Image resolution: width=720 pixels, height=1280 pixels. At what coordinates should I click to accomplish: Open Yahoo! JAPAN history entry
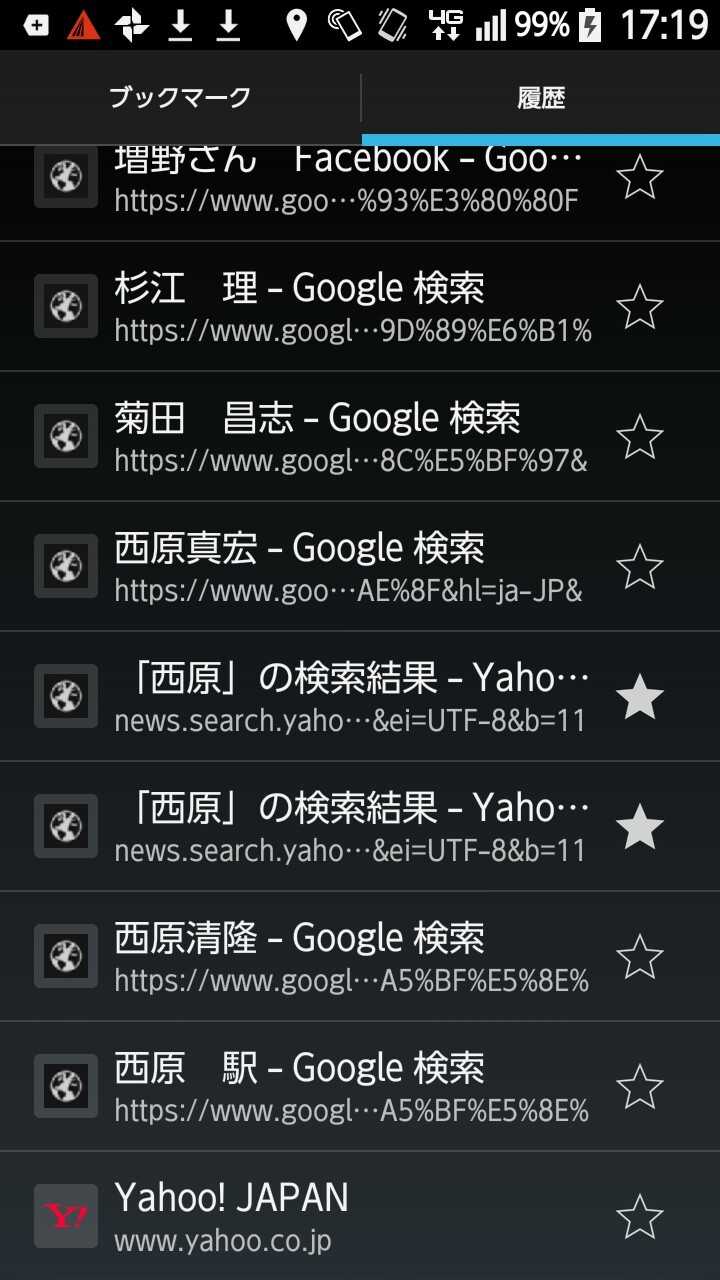point(340,1217)
